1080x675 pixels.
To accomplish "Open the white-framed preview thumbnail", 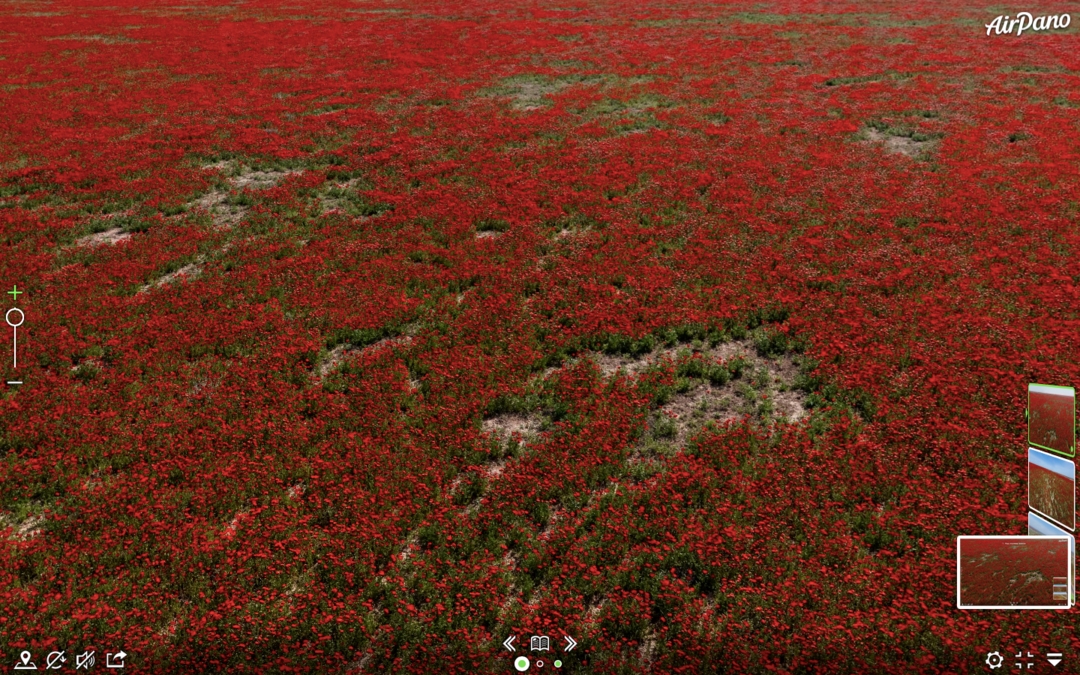I will (1010, 572).
